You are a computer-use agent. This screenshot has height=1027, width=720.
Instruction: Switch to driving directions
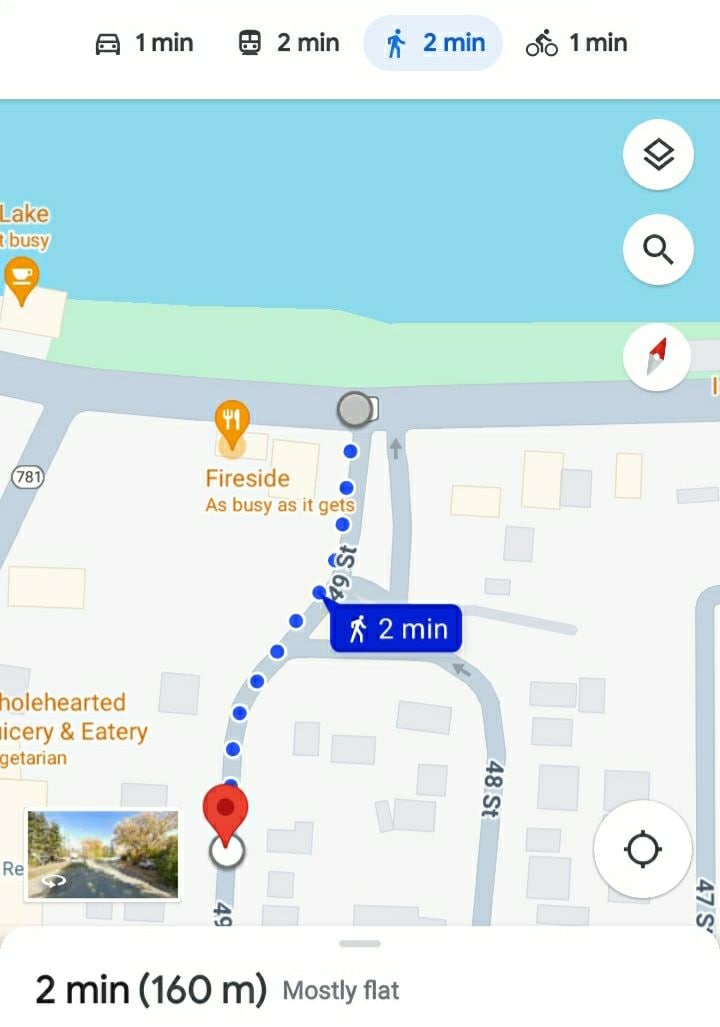click(x=144, y=43)
